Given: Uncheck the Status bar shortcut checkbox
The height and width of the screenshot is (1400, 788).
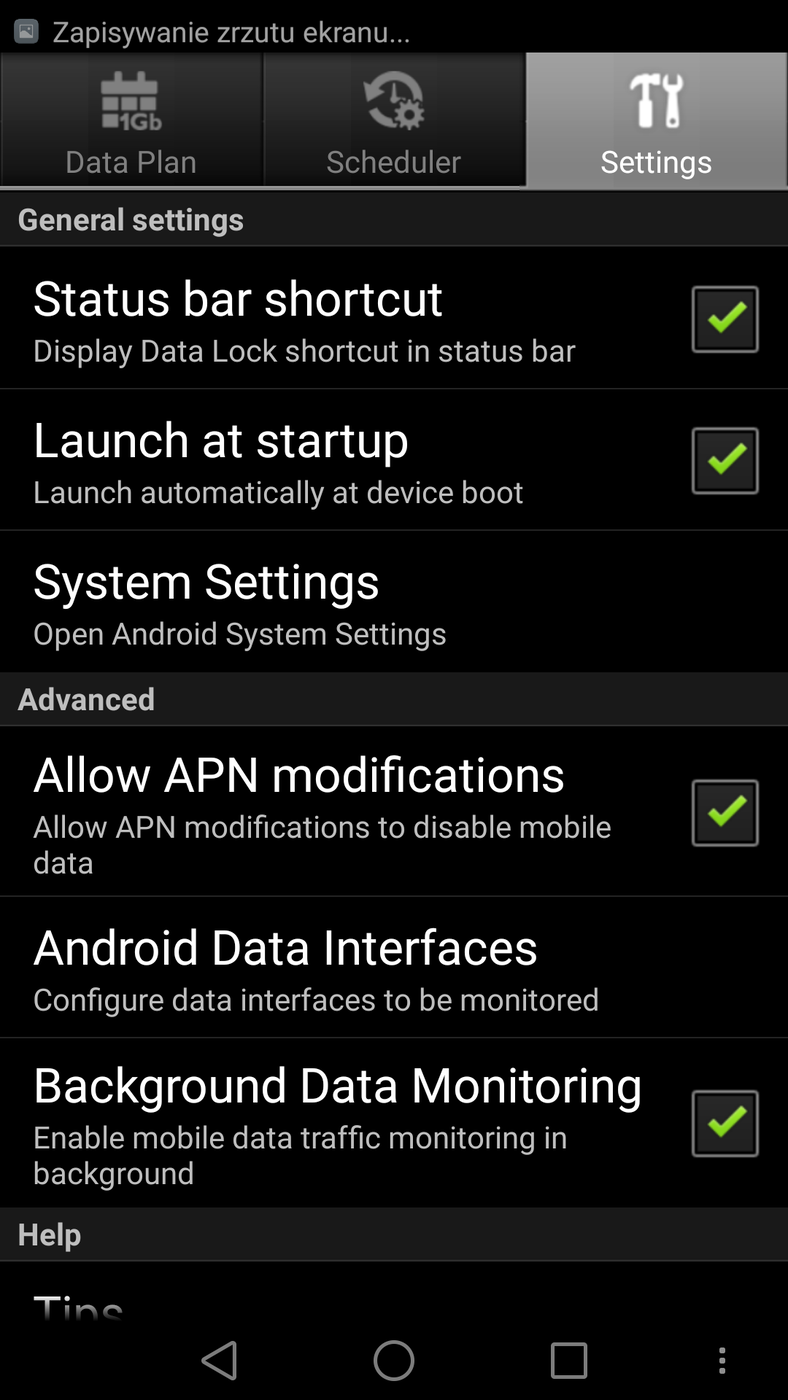Looking at the screenshot, I should [725, 319].
